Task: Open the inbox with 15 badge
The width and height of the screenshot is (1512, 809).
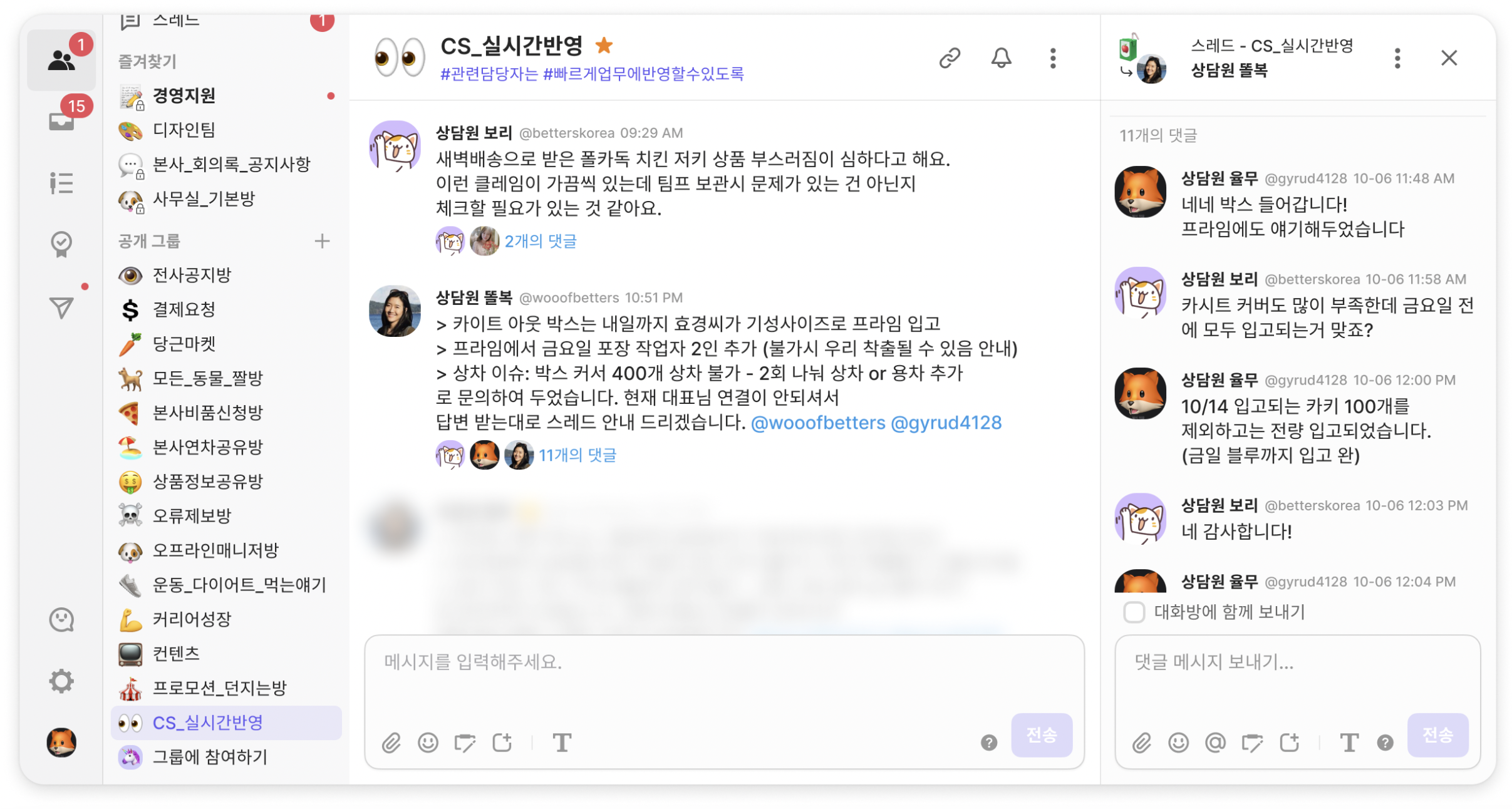Action: coord(61,119)
